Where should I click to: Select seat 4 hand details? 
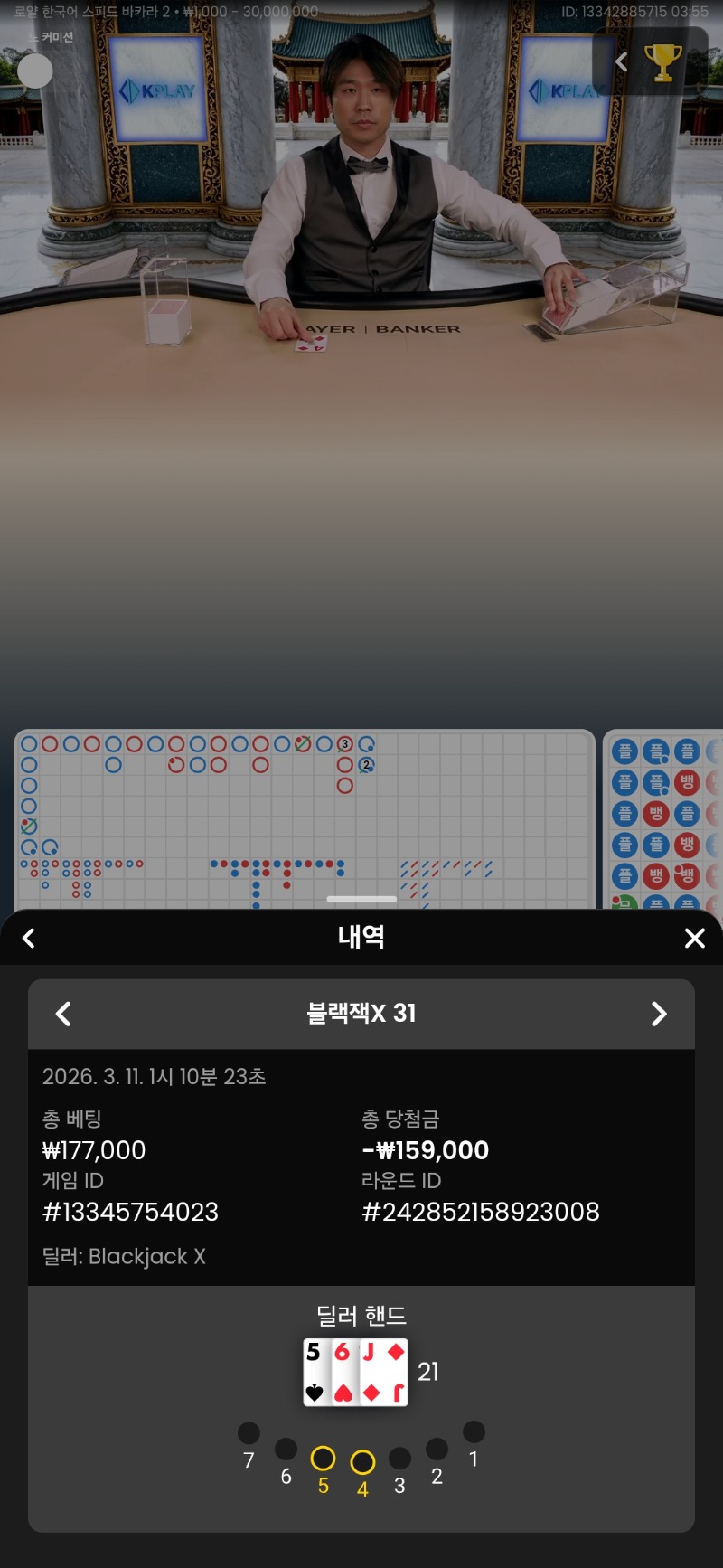362,1462
